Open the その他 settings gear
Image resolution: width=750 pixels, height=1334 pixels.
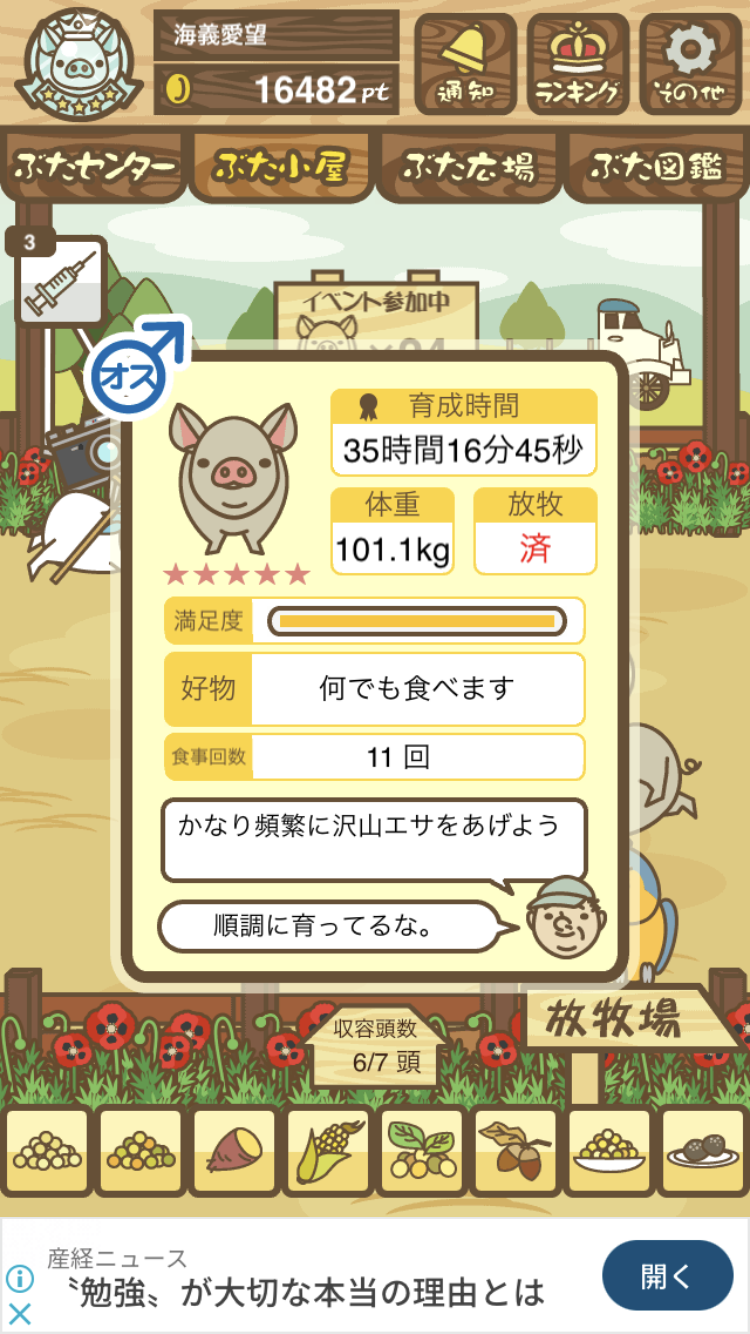(x=690, y=64)
